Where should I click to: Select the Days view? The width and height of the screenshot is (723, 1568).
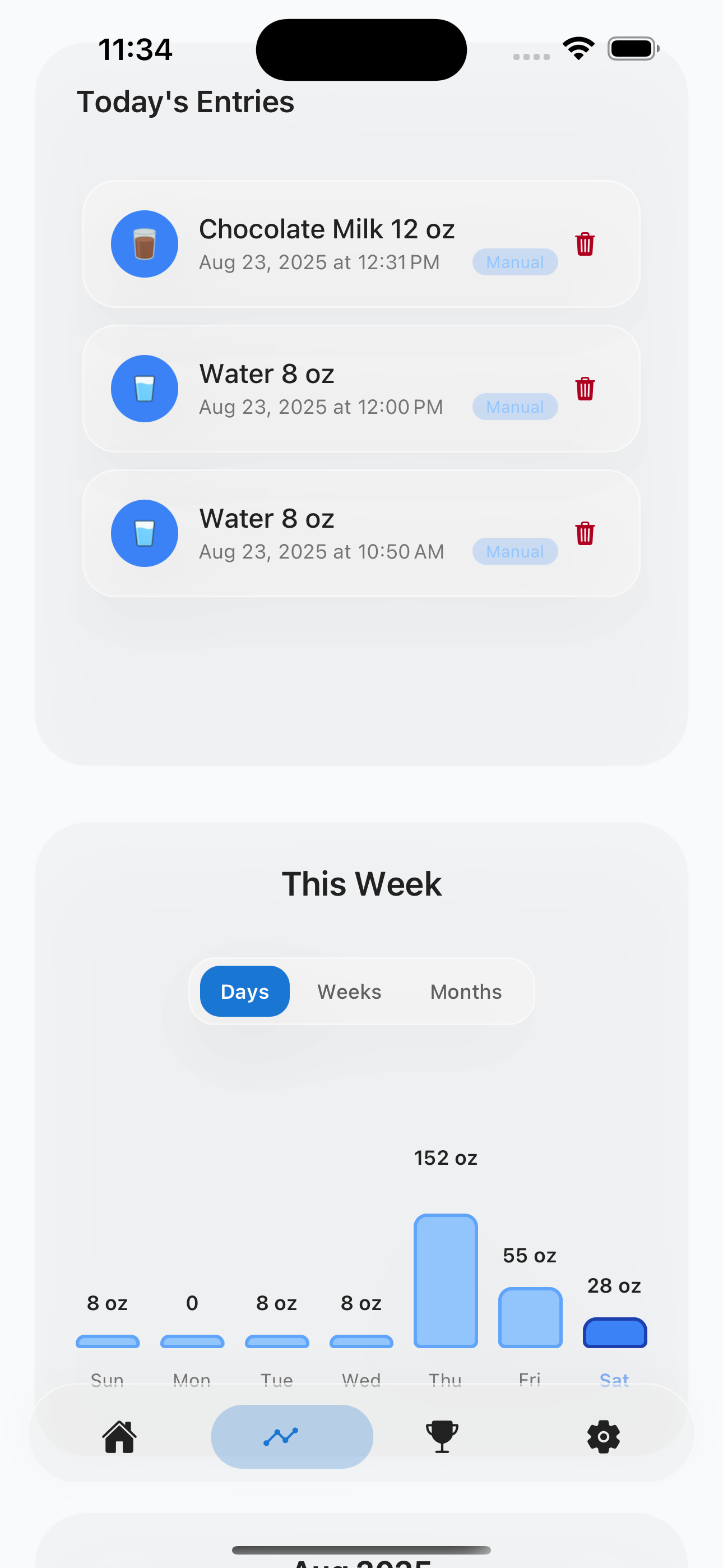245,991
